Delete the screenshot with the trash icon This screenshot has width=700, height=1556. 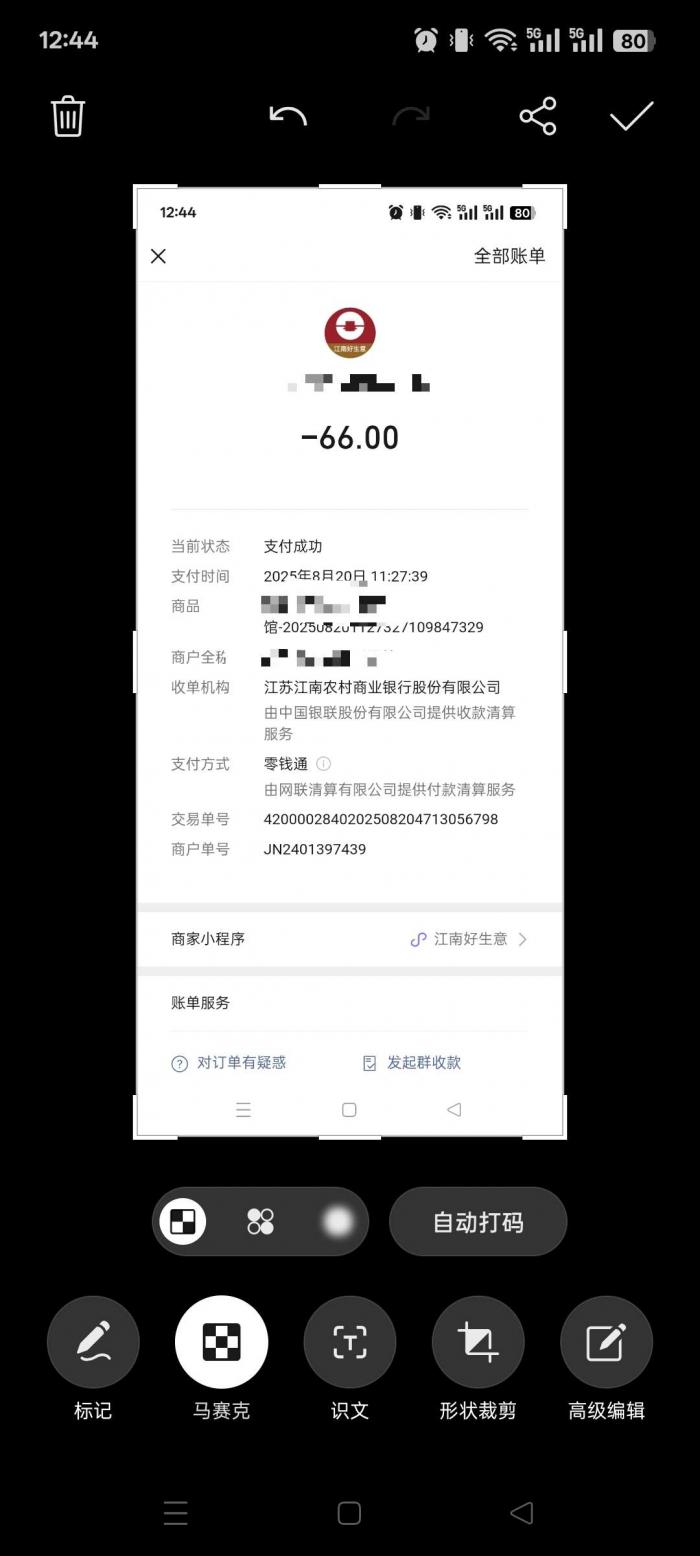coord(67,116)
